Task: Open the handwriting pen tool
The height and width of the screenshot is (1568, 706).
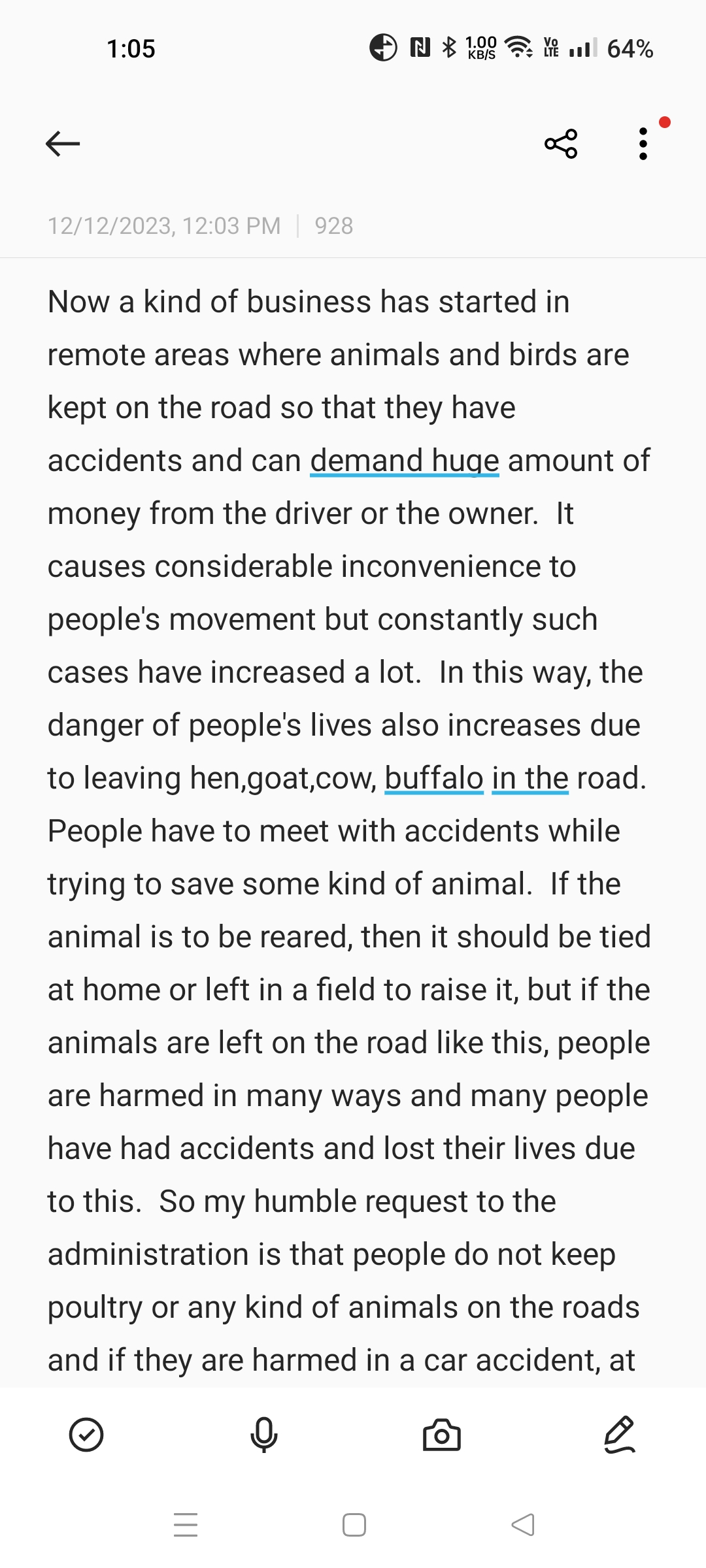Action: click(619, 1435)
